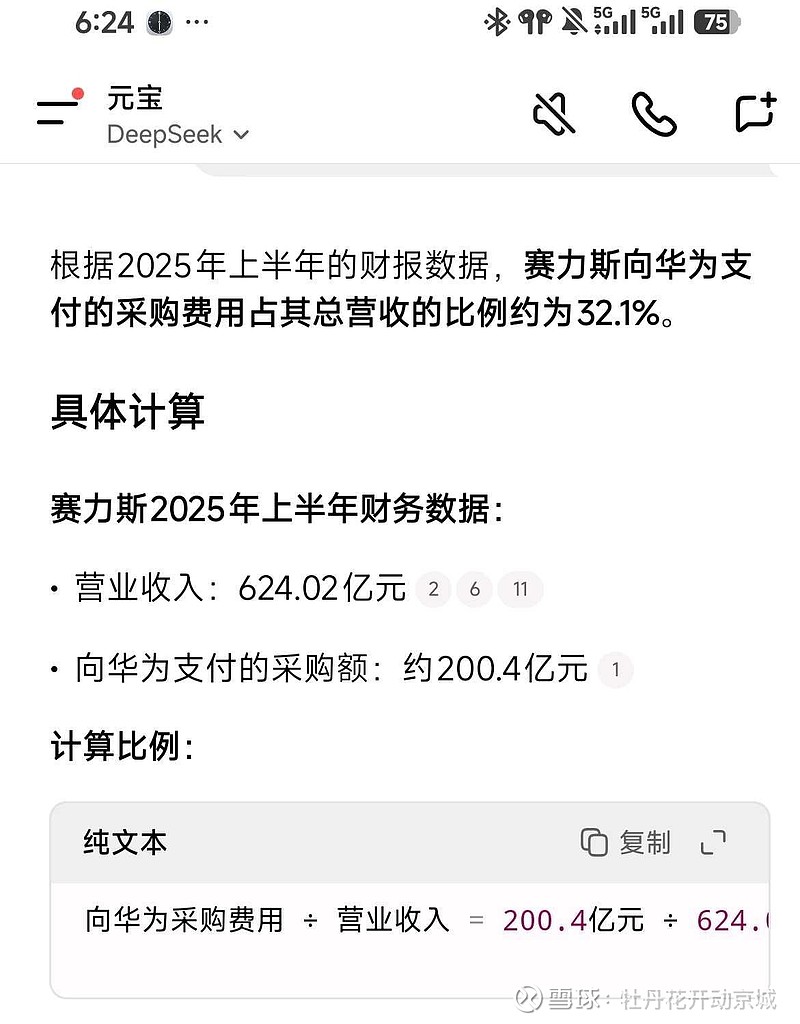Viewport: 800px width, 1024px height.
Task: Tap citation badge 6
Action: click(x=476, y=590)
